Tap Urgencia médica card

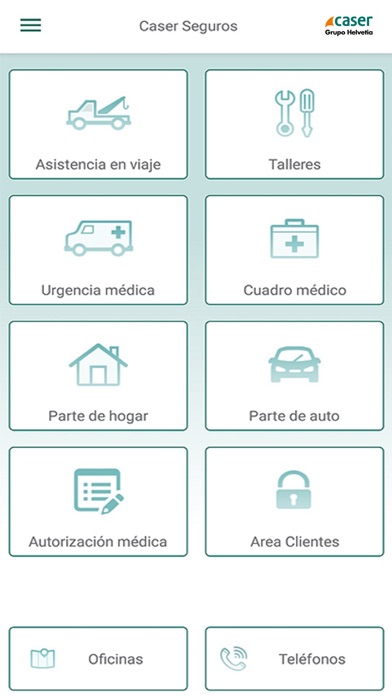(98, 250)
